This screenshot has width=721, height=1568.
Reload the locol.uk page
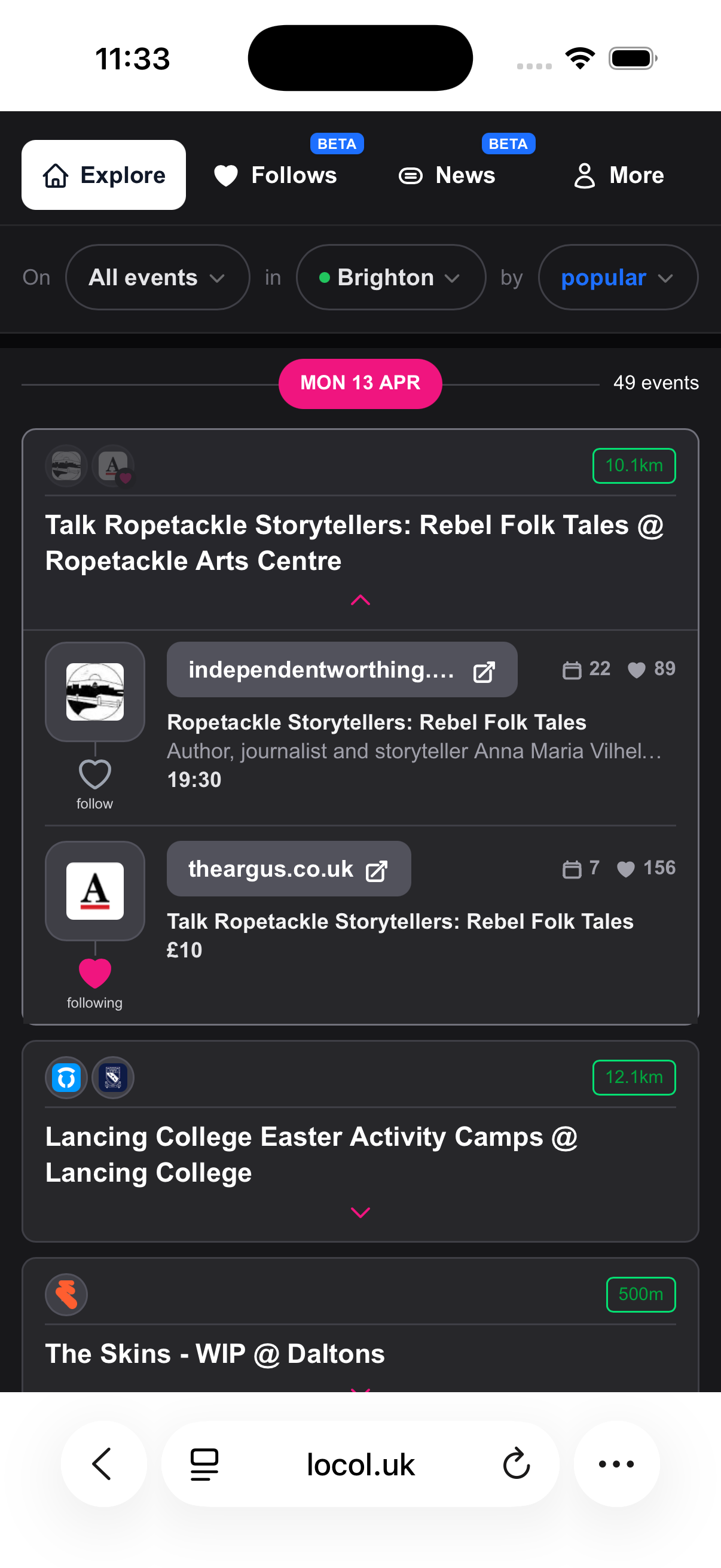coord(516,1464)
